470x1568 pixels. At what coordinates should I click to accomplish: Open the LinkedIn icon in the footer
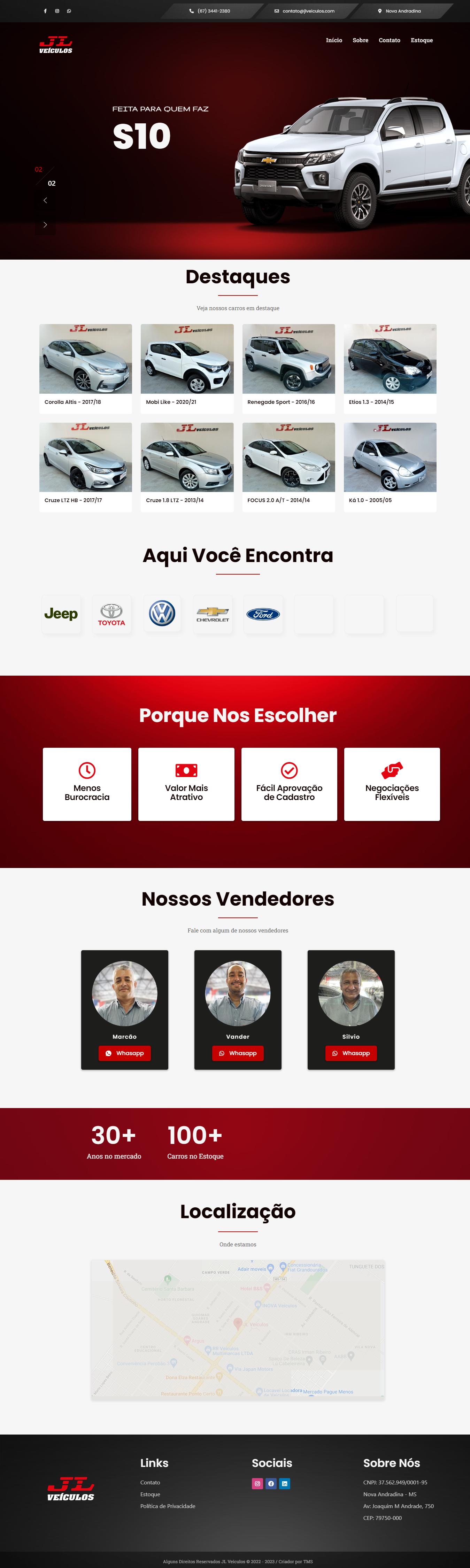coord(284,1483)
